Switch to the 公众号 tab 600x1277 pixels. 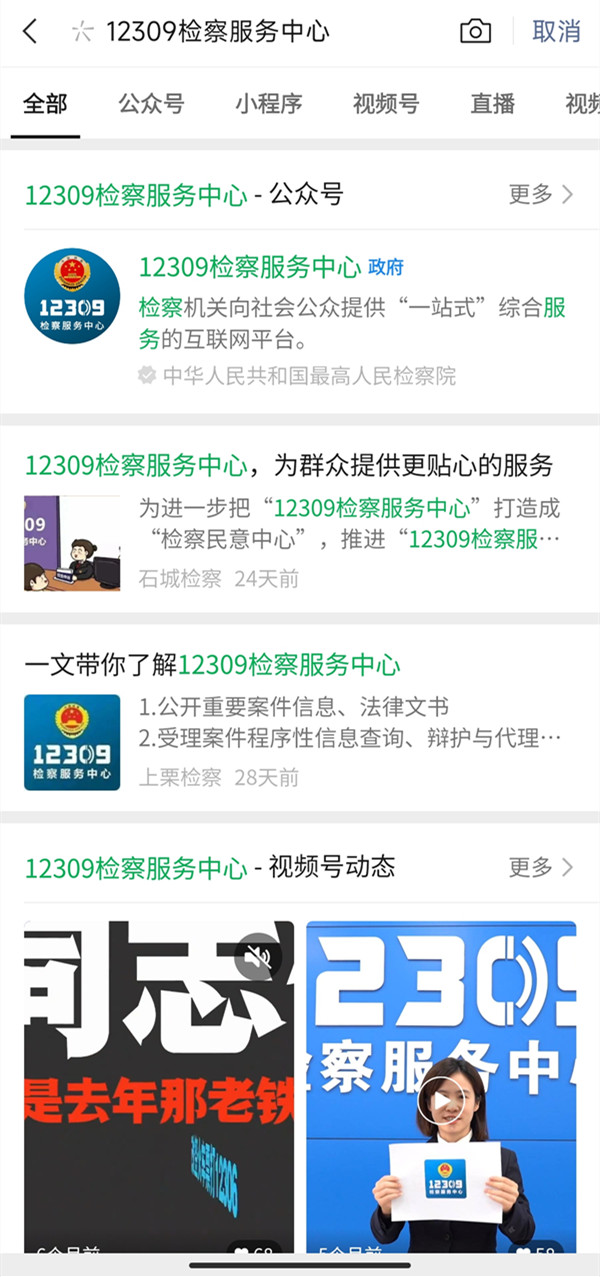[x=151, y=104]
